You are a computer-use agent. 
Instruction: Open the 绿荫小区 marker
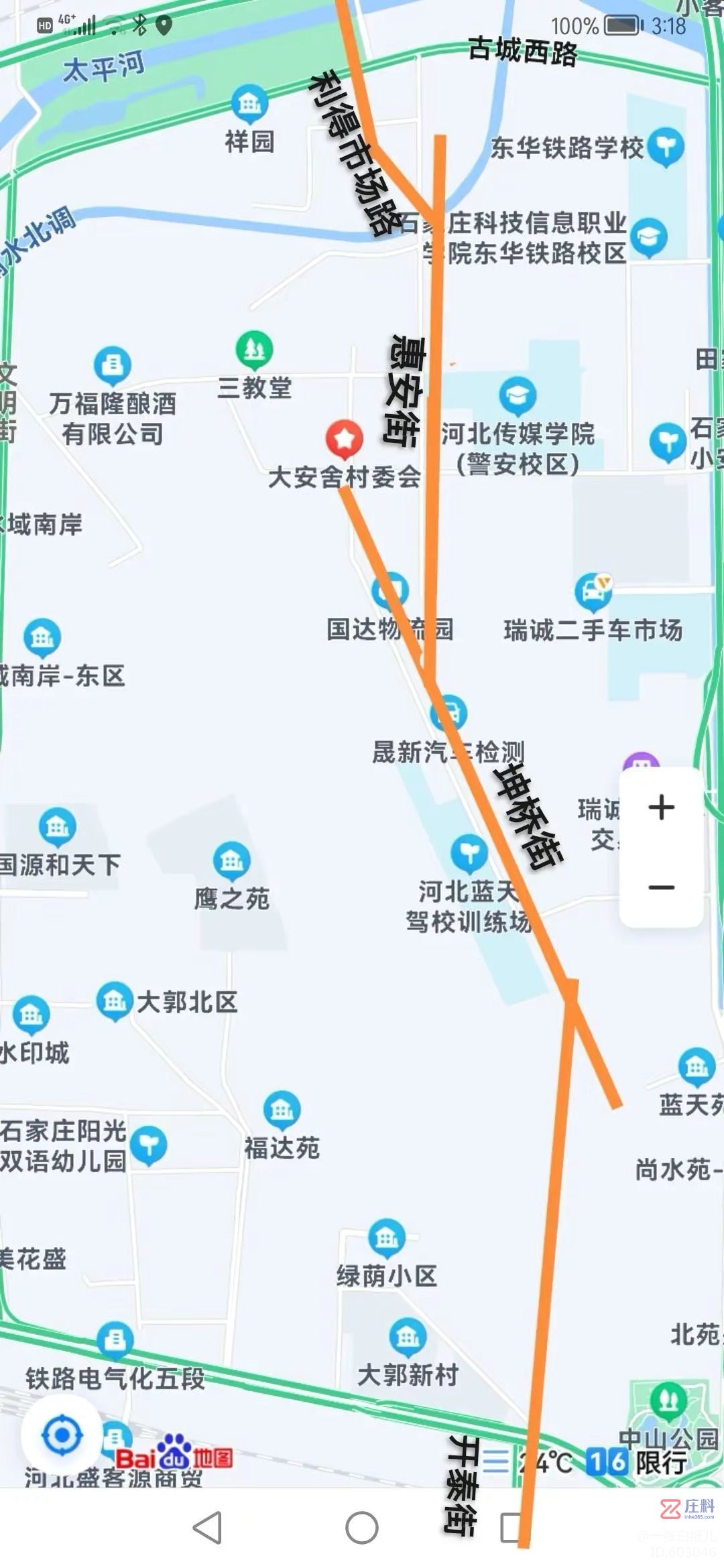(x=387, y=1238)
